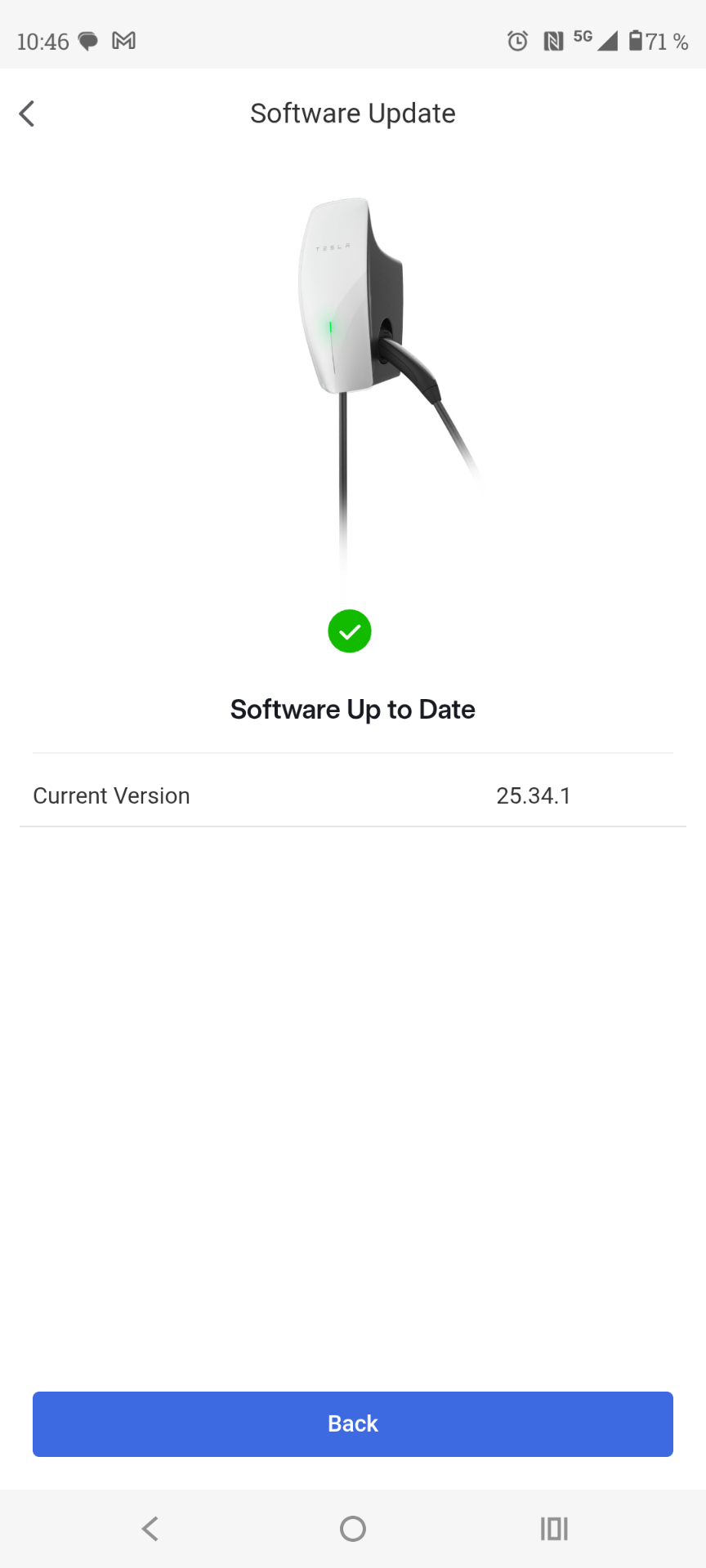The width and height of the screenshot is (706, 1568).
Task: Open the system recent apps view
Action: coord(554,1528)
